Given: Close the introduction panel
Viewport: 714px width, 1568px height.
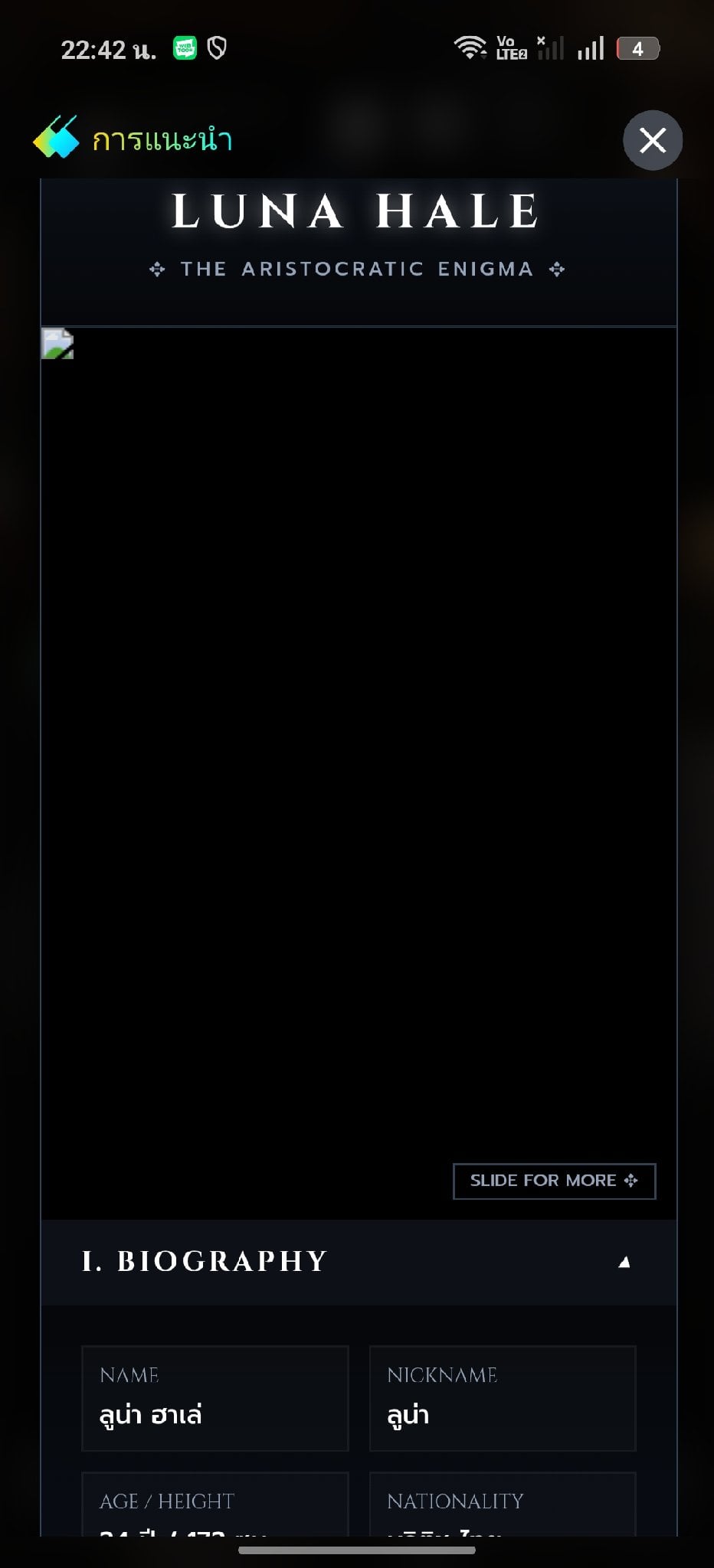Looking at the screenshot, I should tap(652, 140).
